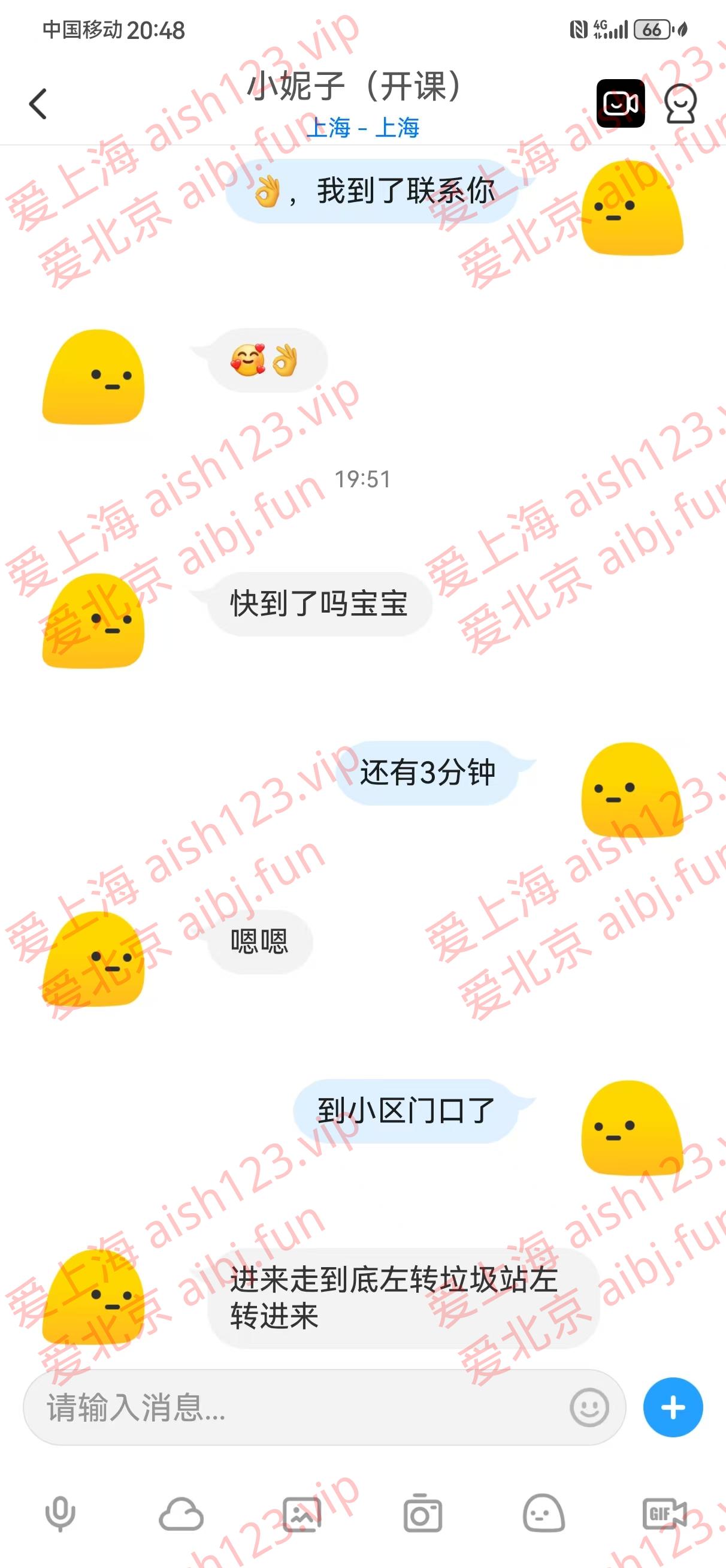Tap the blue plus button for attachments
The height and width of the screenshot is (1568, 726).
tap(672, 1406)
